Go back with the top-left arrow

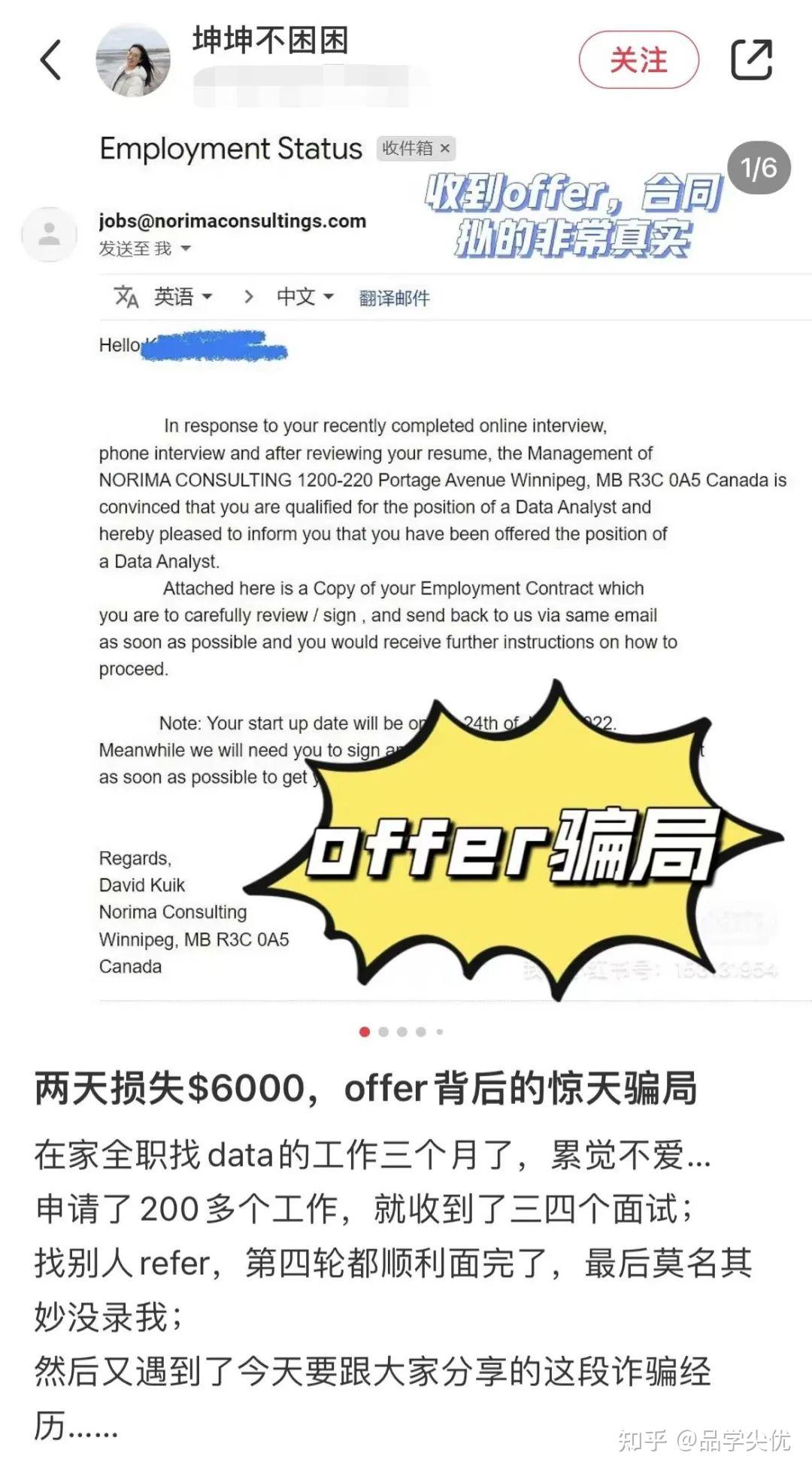pyautogui.click(x=50, y=60)
